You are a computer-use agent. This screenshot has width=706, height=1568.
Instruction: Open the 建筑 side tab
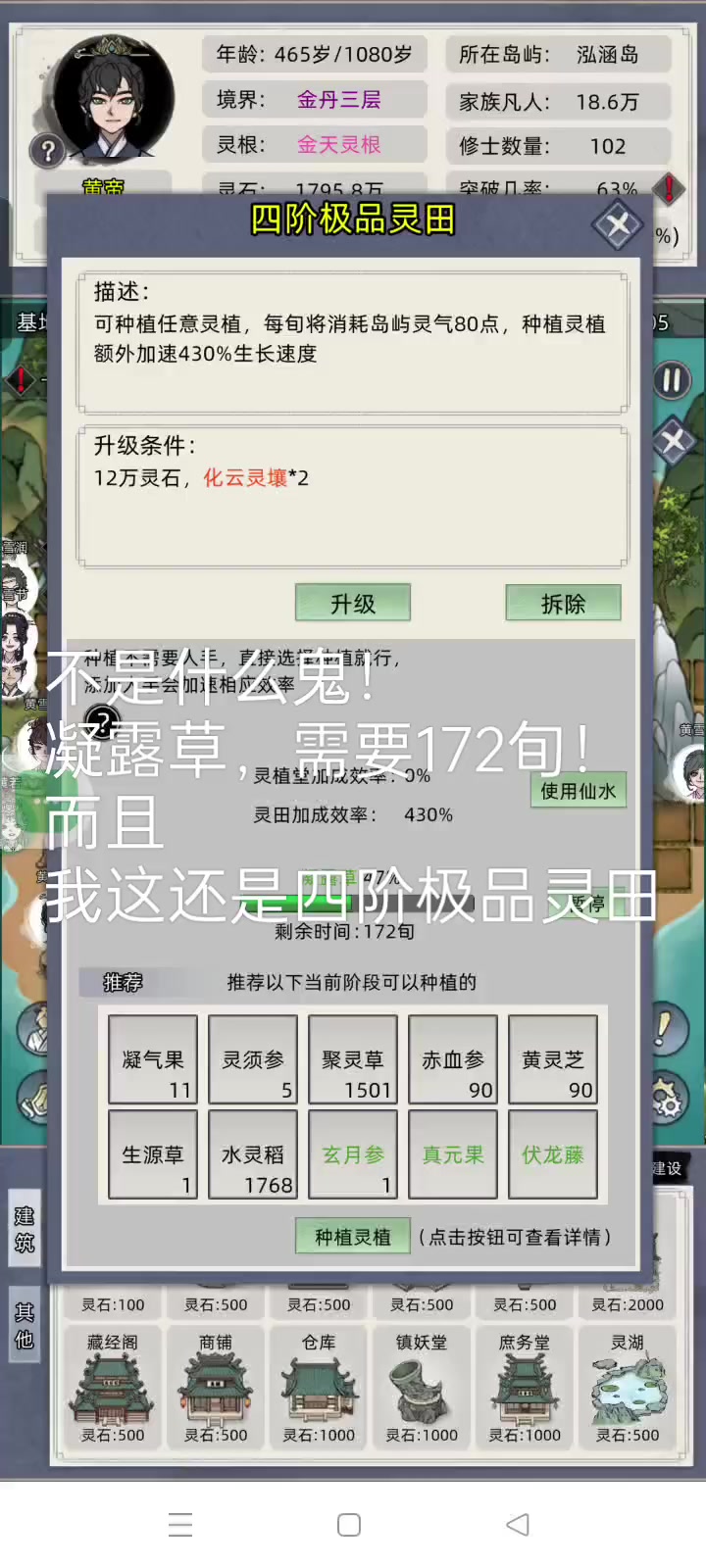25,1230
